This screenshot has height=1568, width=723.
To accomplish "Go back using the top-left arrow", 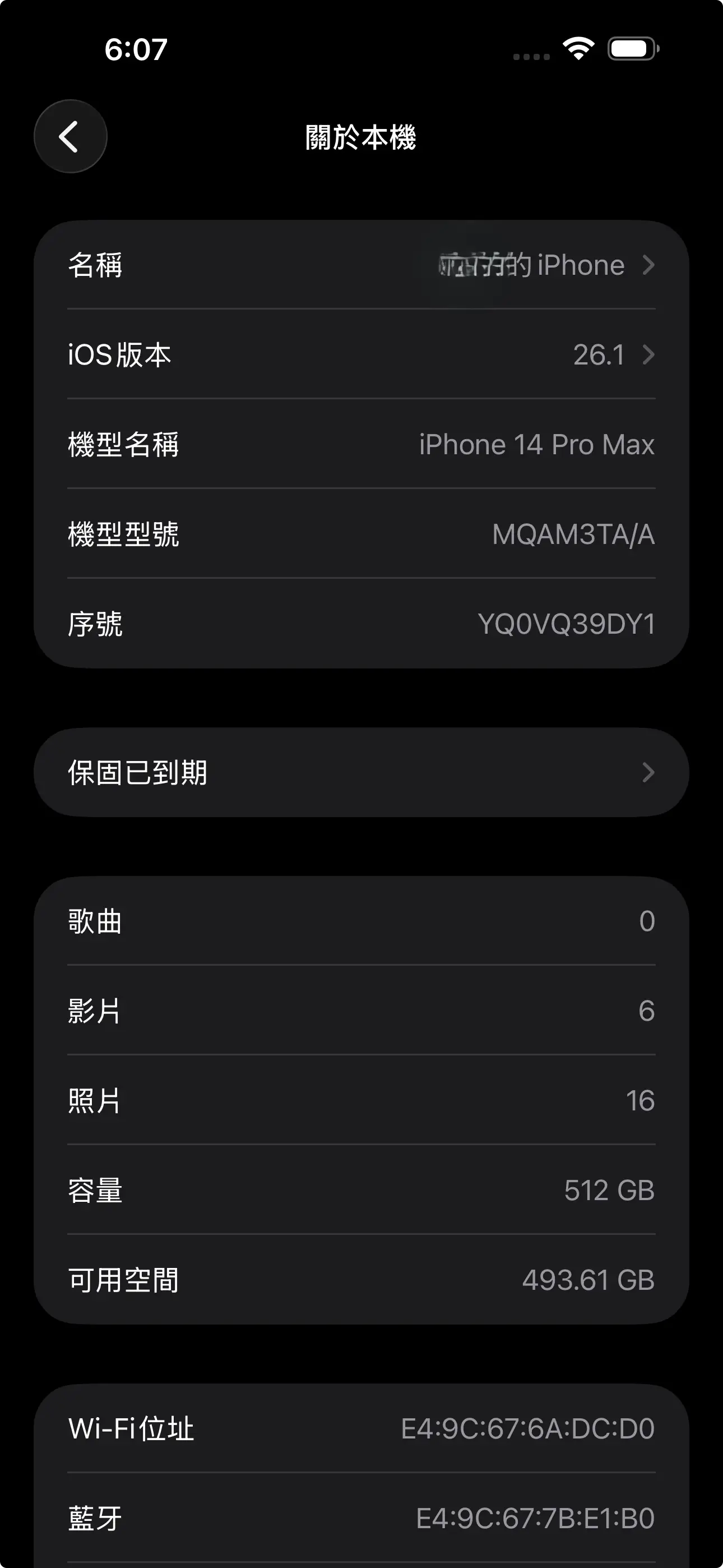I will [71, 136].
